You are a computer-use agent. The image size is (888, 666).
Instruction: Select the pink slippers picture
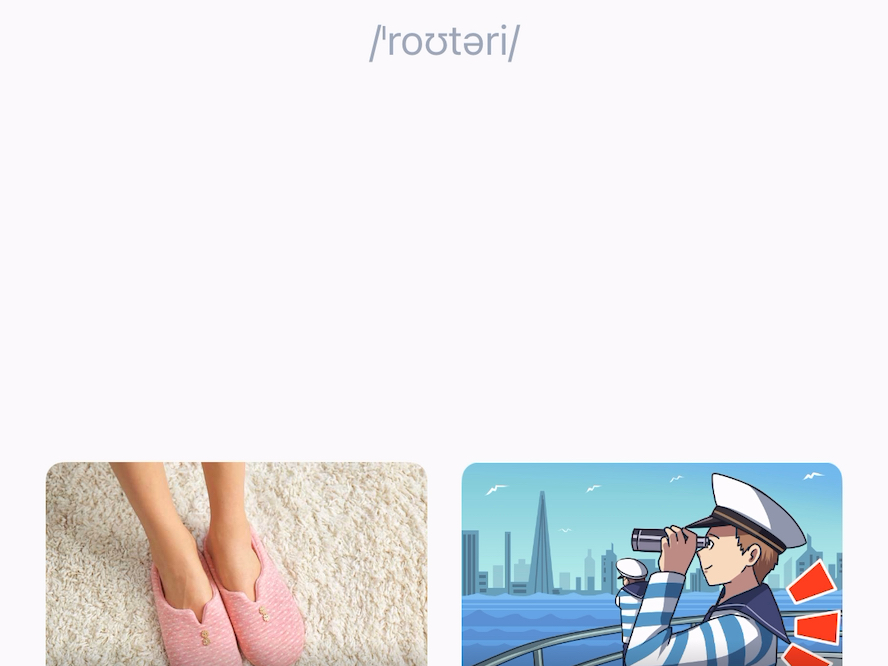[x=236, y=564]
